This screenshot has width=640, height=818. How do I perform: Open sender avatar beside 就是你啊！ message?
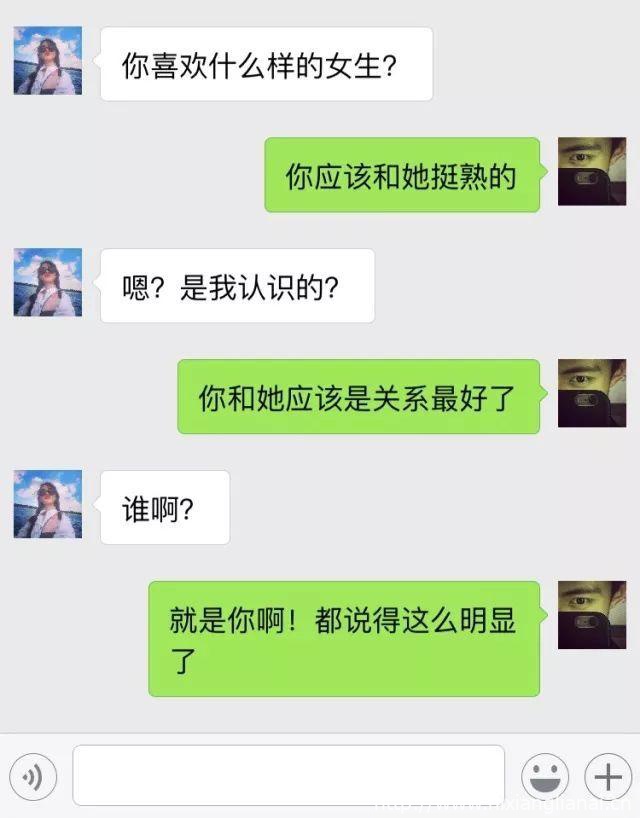(591, 615)
